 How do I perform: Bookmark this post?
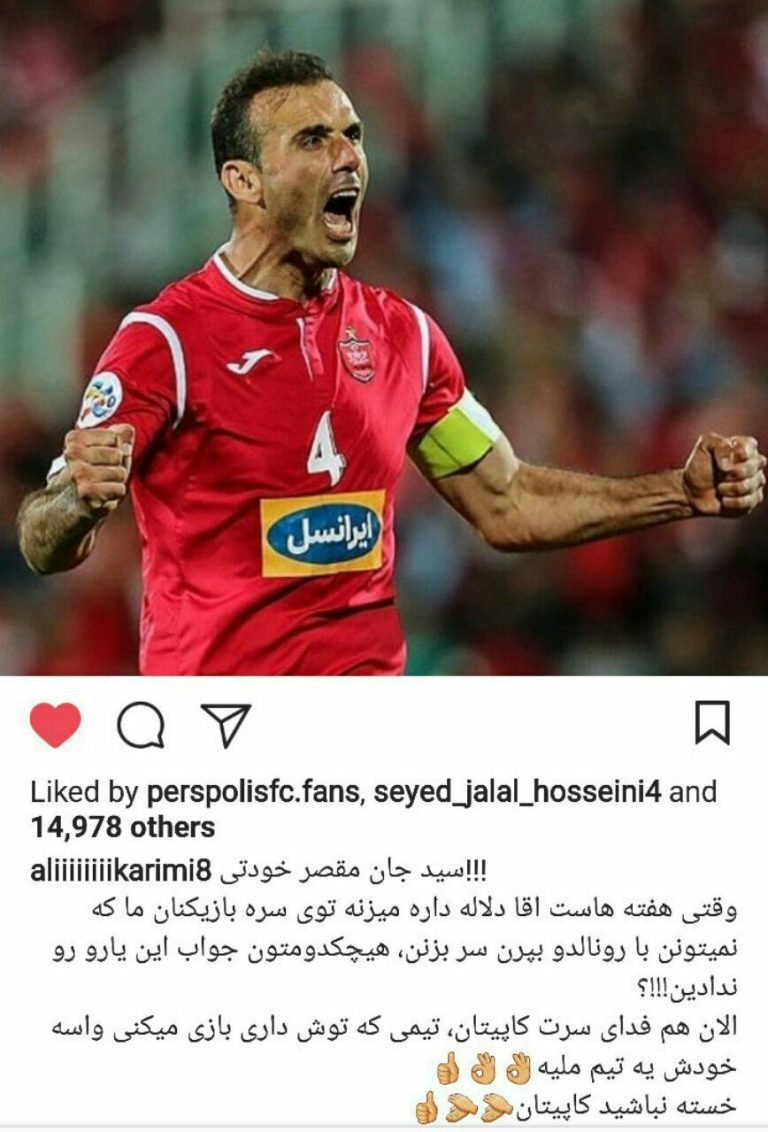point(712,723)
